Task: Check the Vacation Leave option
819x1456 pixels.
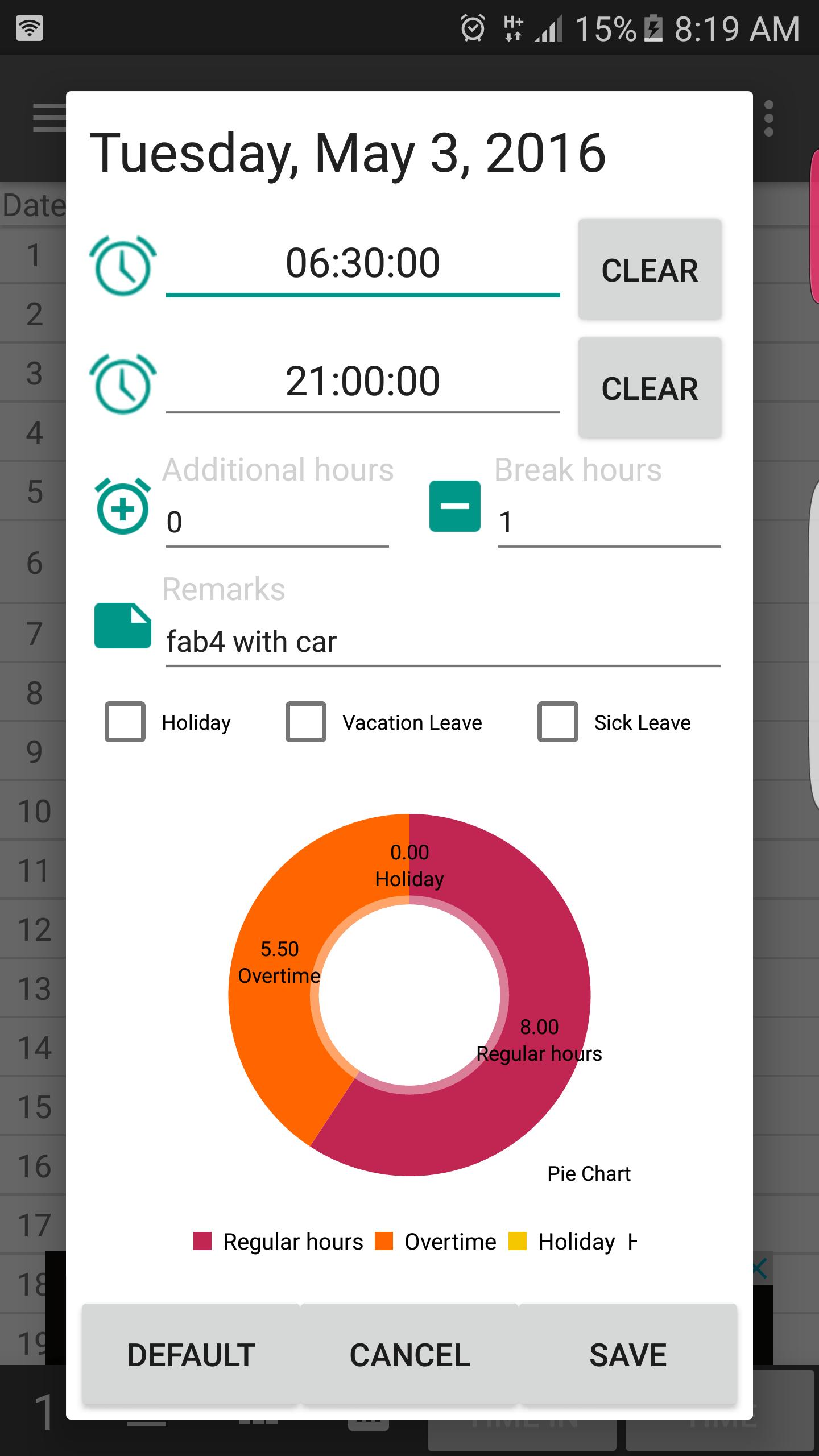Action: (x=306, y=722)
